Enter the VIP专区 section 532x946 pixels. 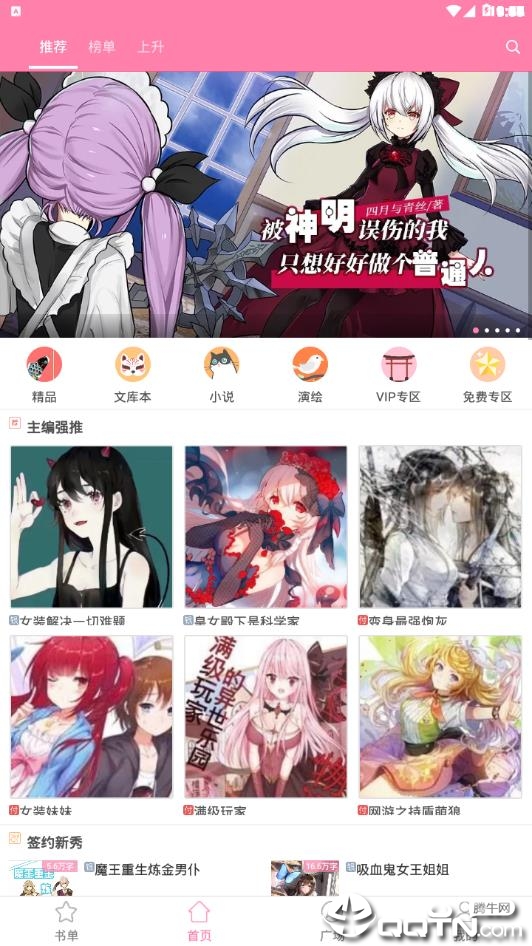pos(399,375)
